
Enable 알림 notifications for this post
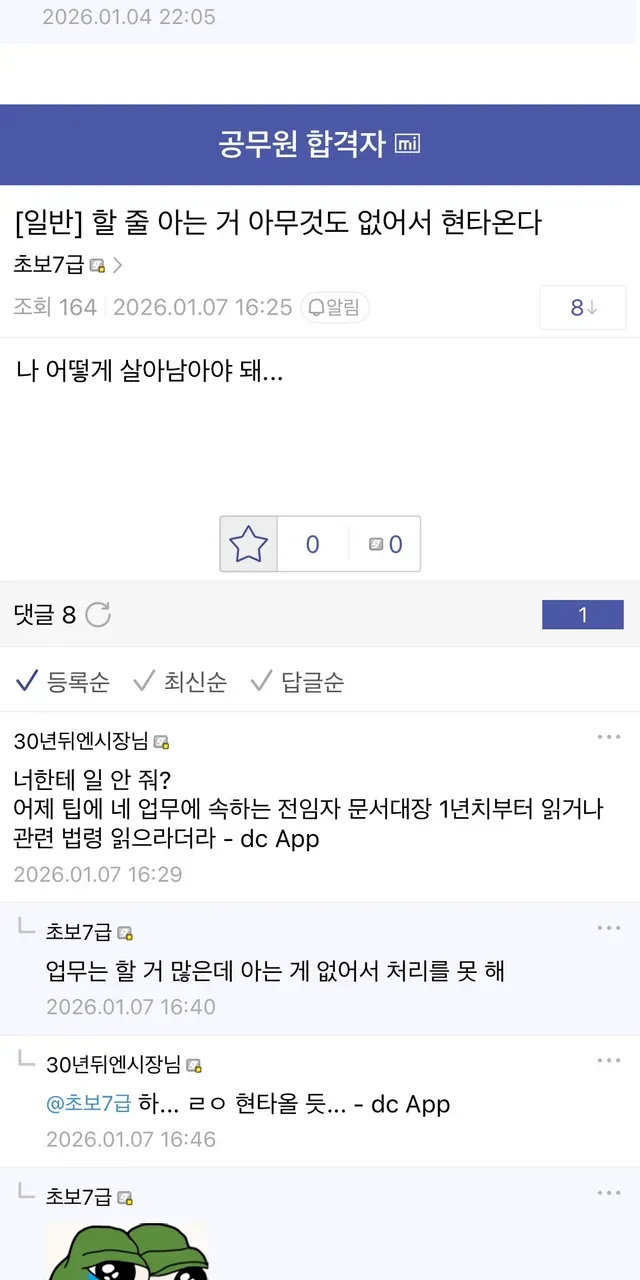335,307
